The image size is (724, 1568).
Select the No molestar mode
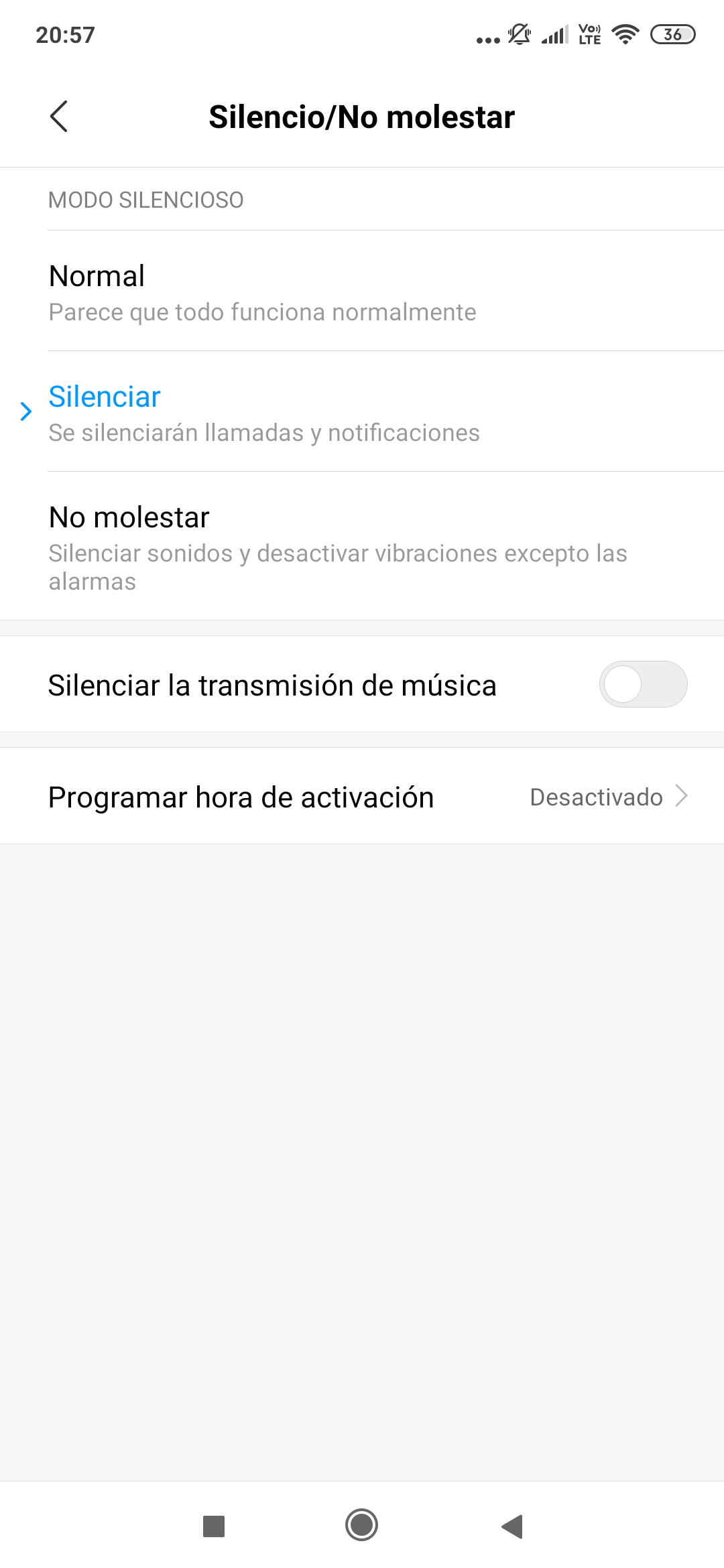(362, 546)
